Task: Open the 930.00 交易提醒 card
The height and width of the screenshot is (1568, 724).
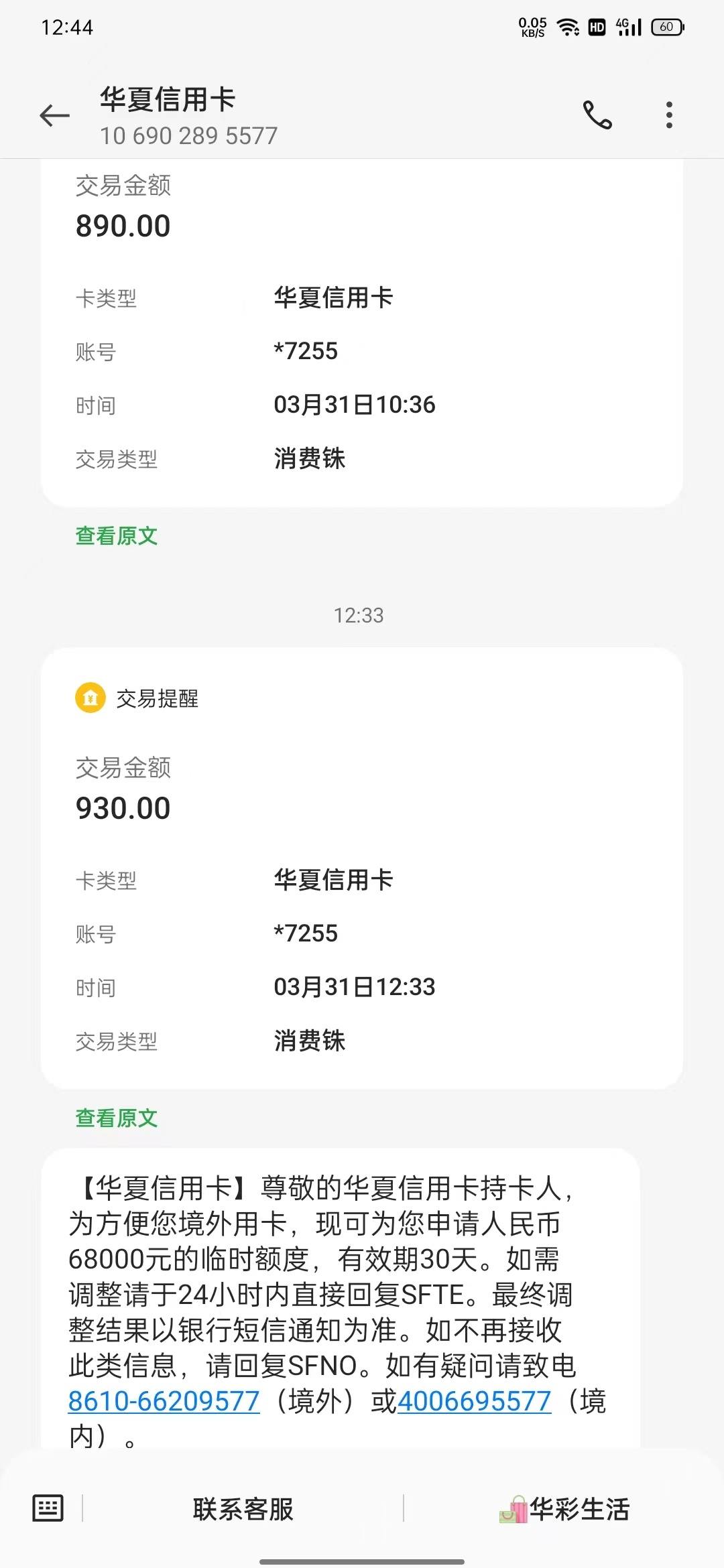Action: click(x=362, y=868)
